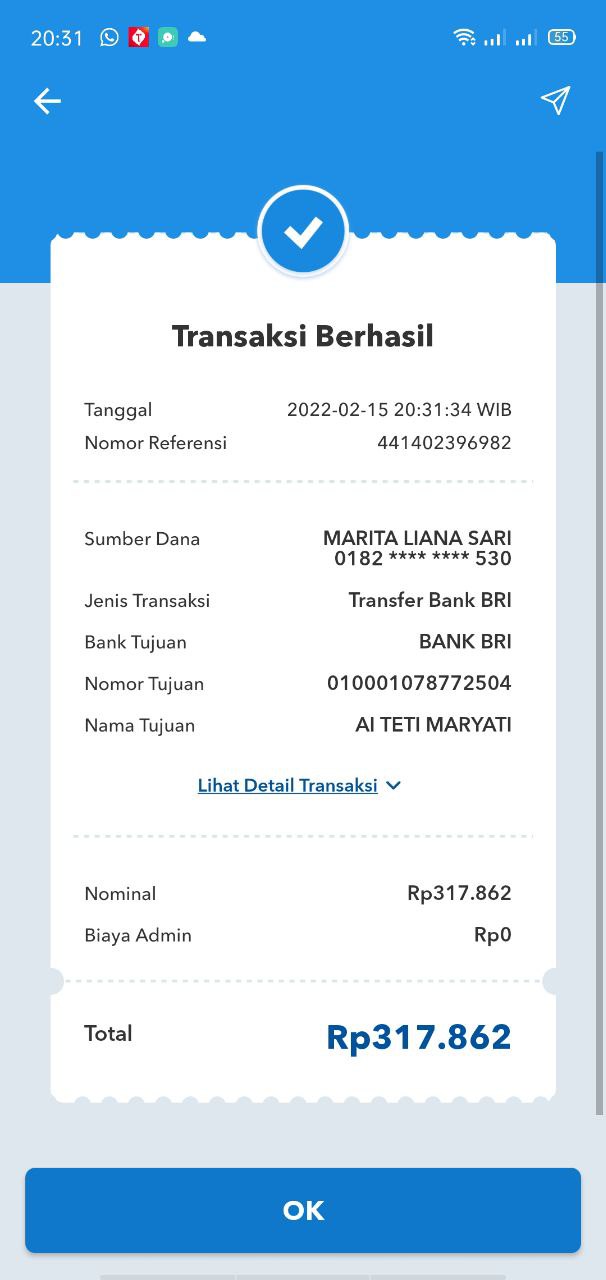The width and height of the screenshot is (606, 1280).
Task: Share the transaction receipt
Action: tap(555, 100)
